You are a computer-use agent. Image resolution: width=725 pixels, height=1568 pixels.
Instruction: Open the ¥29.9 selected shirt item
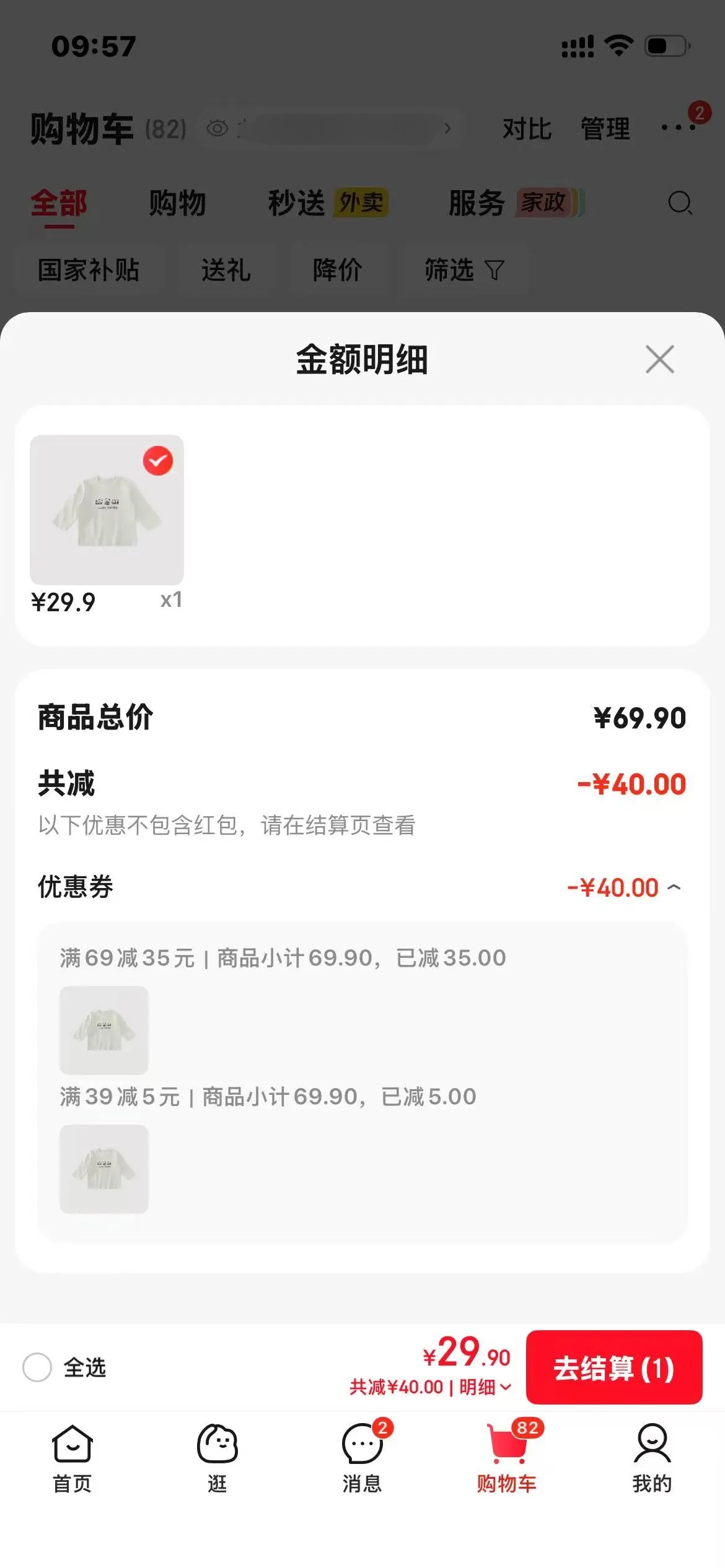pos(107,510)
